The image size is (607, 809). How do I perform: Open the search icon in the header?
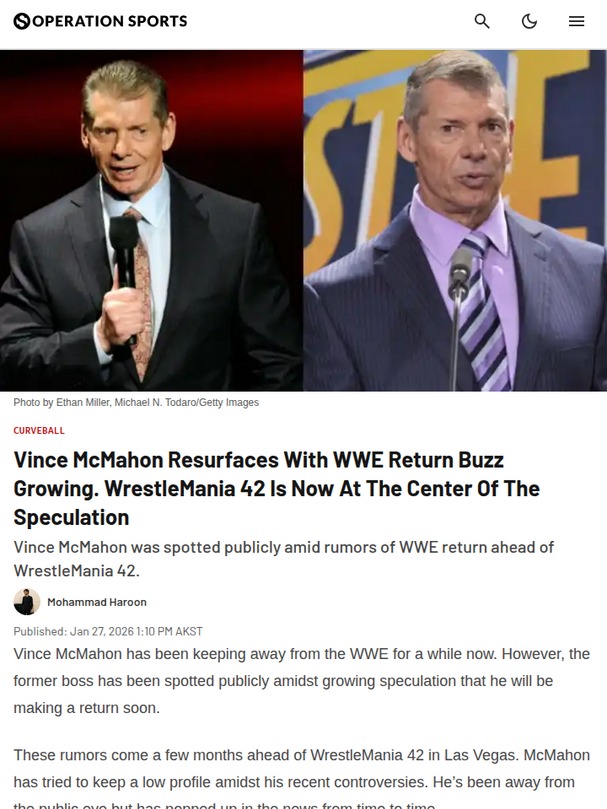point(482,21)
